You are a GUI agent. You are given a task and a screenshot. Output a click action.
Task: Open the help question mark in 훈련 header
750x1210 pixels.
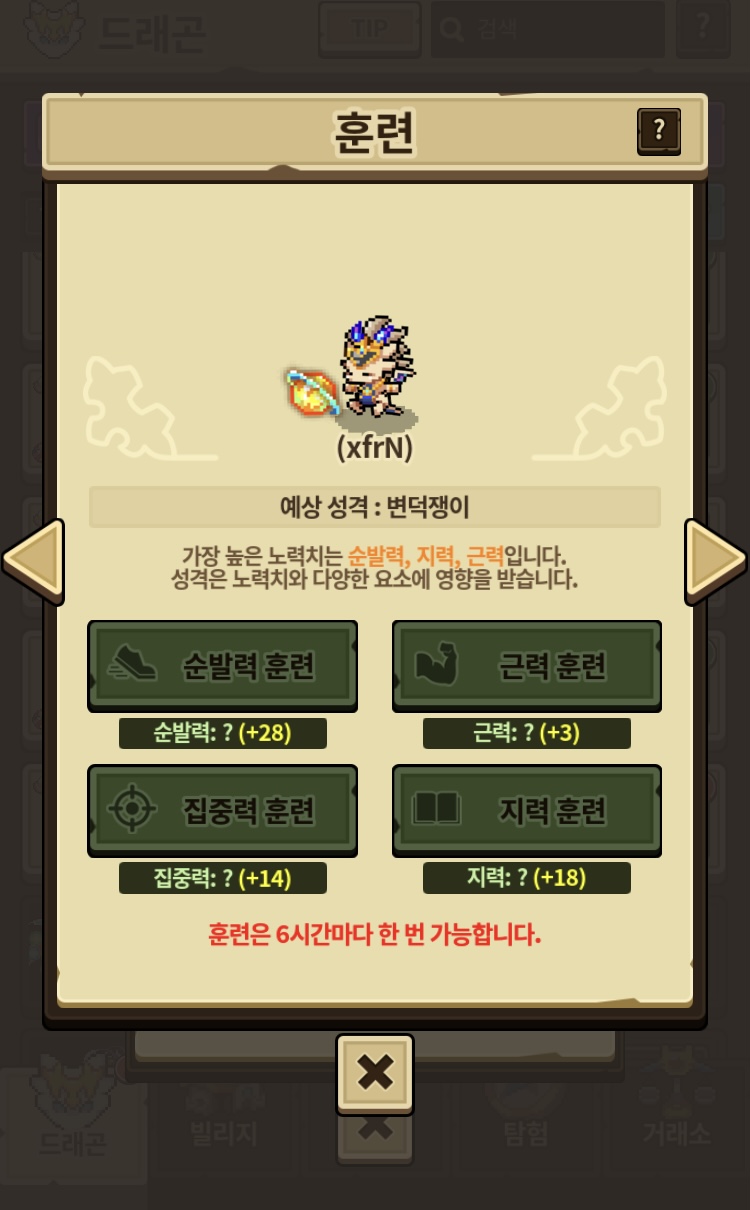point(658,131)
